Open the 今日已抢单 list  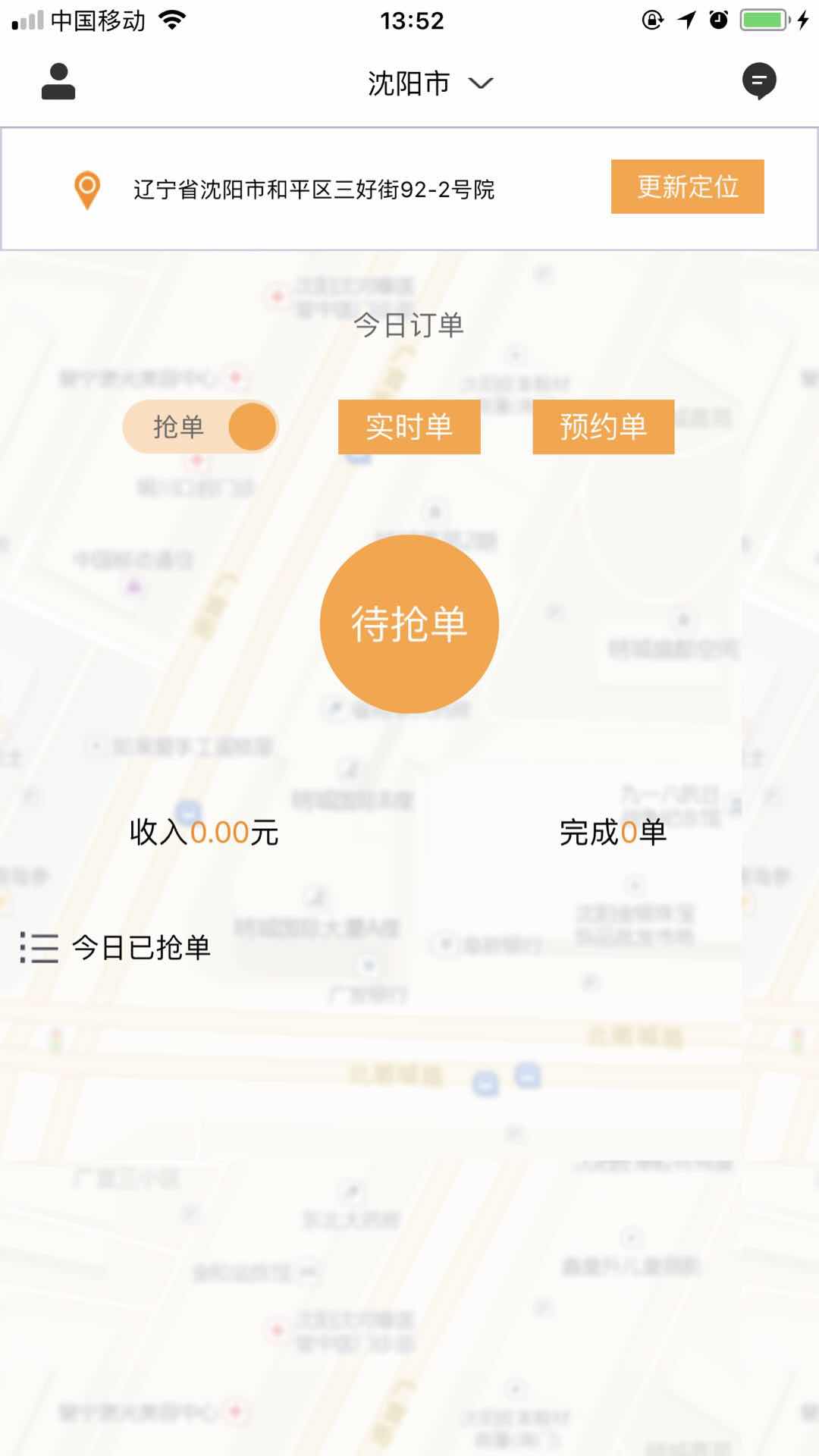(115, 948)
